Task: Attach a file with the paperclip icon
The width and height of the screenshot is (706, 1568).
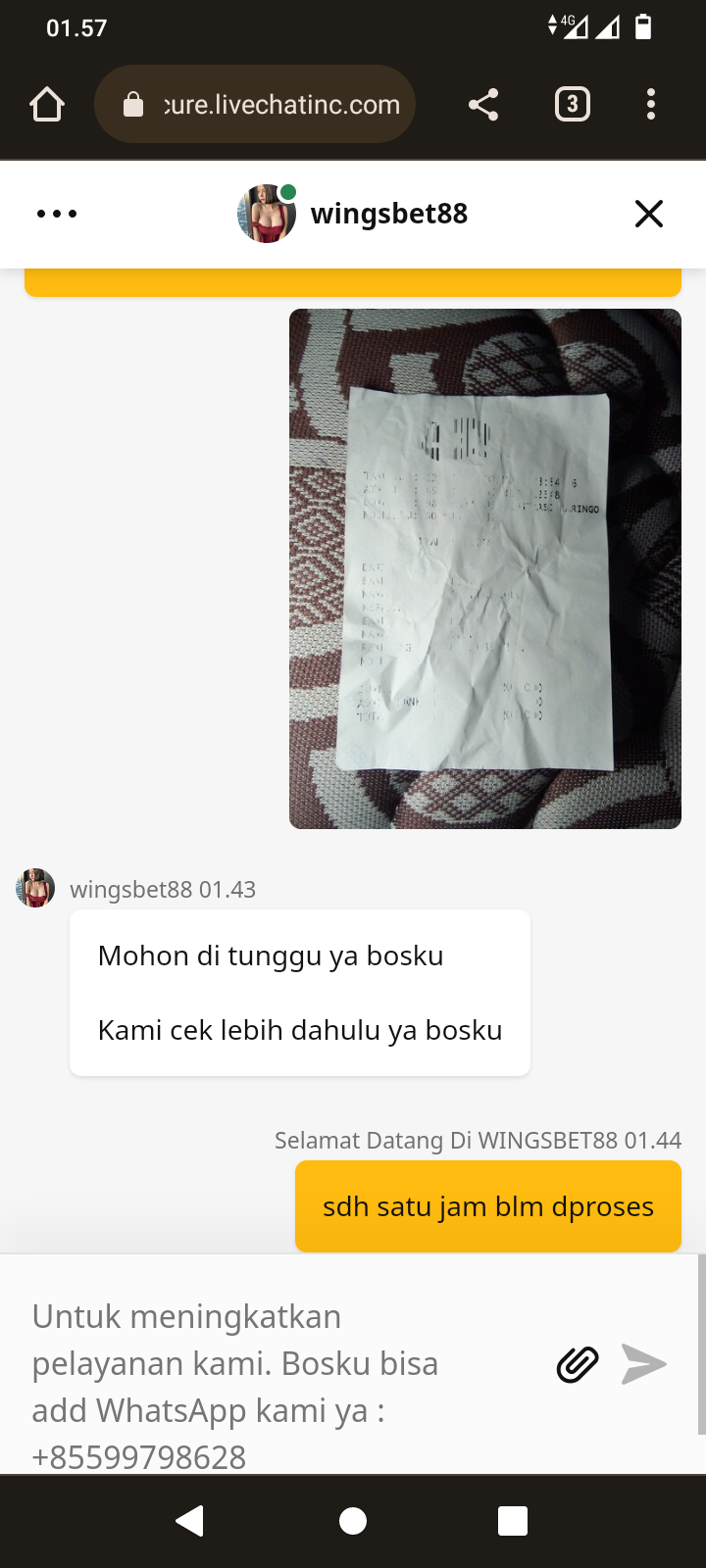Action: (x=578, y=1364)
